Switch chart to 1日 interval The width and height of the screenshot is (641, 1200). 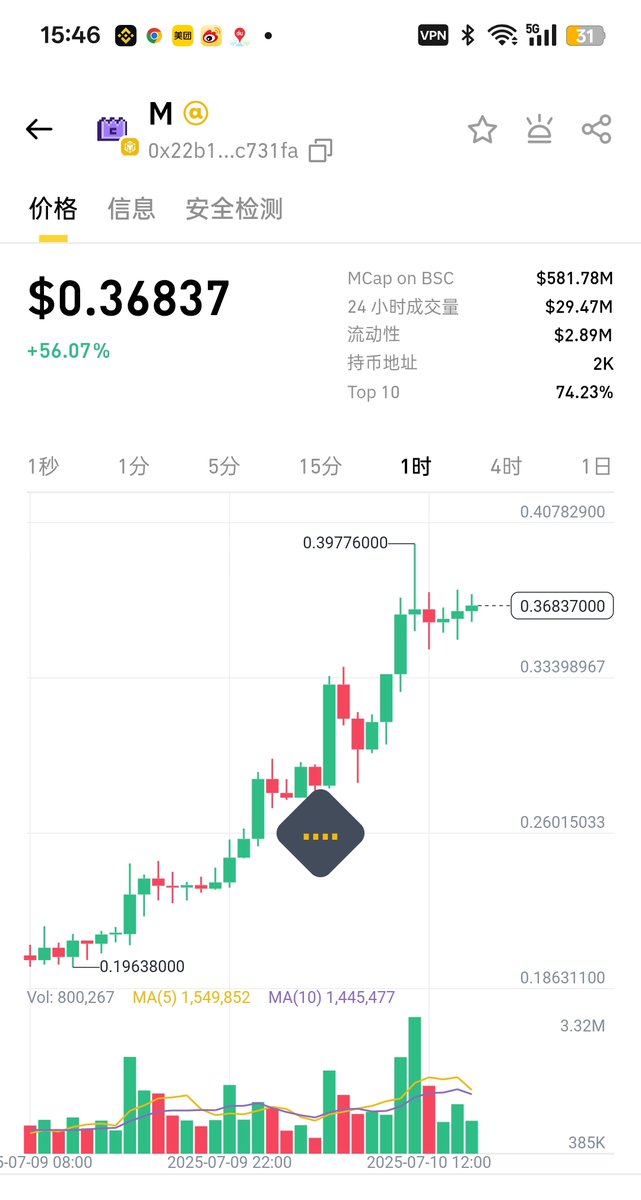pos(596,466)
